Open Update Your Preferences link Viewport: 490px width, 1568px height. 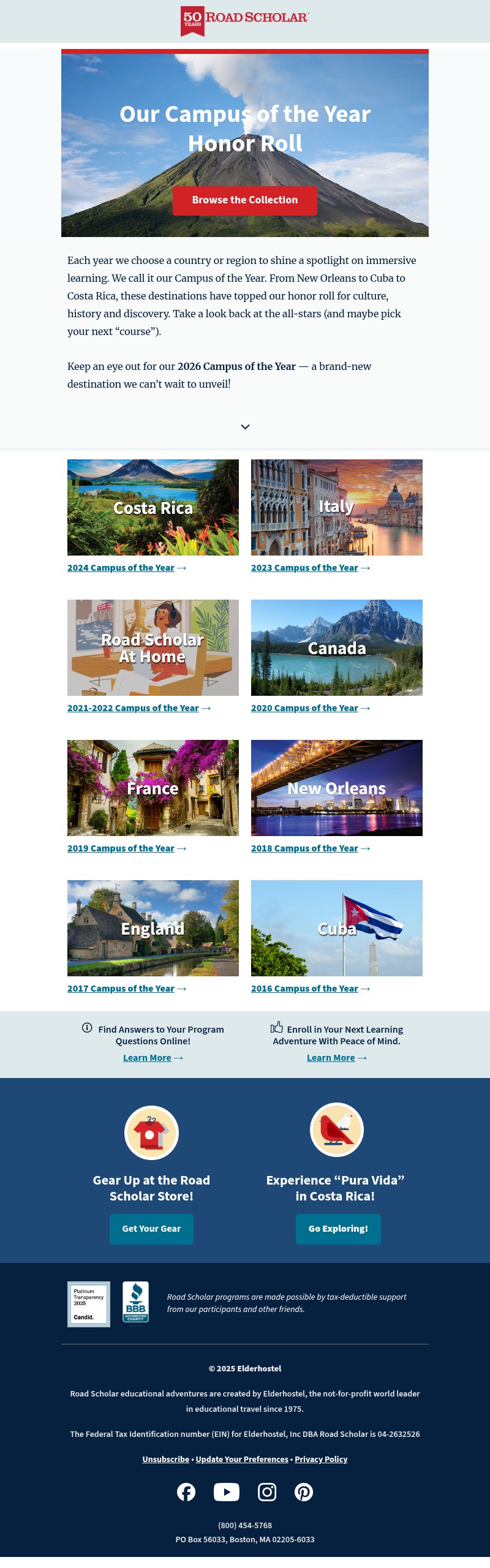pyautogui.click(x=242, y=1459)
